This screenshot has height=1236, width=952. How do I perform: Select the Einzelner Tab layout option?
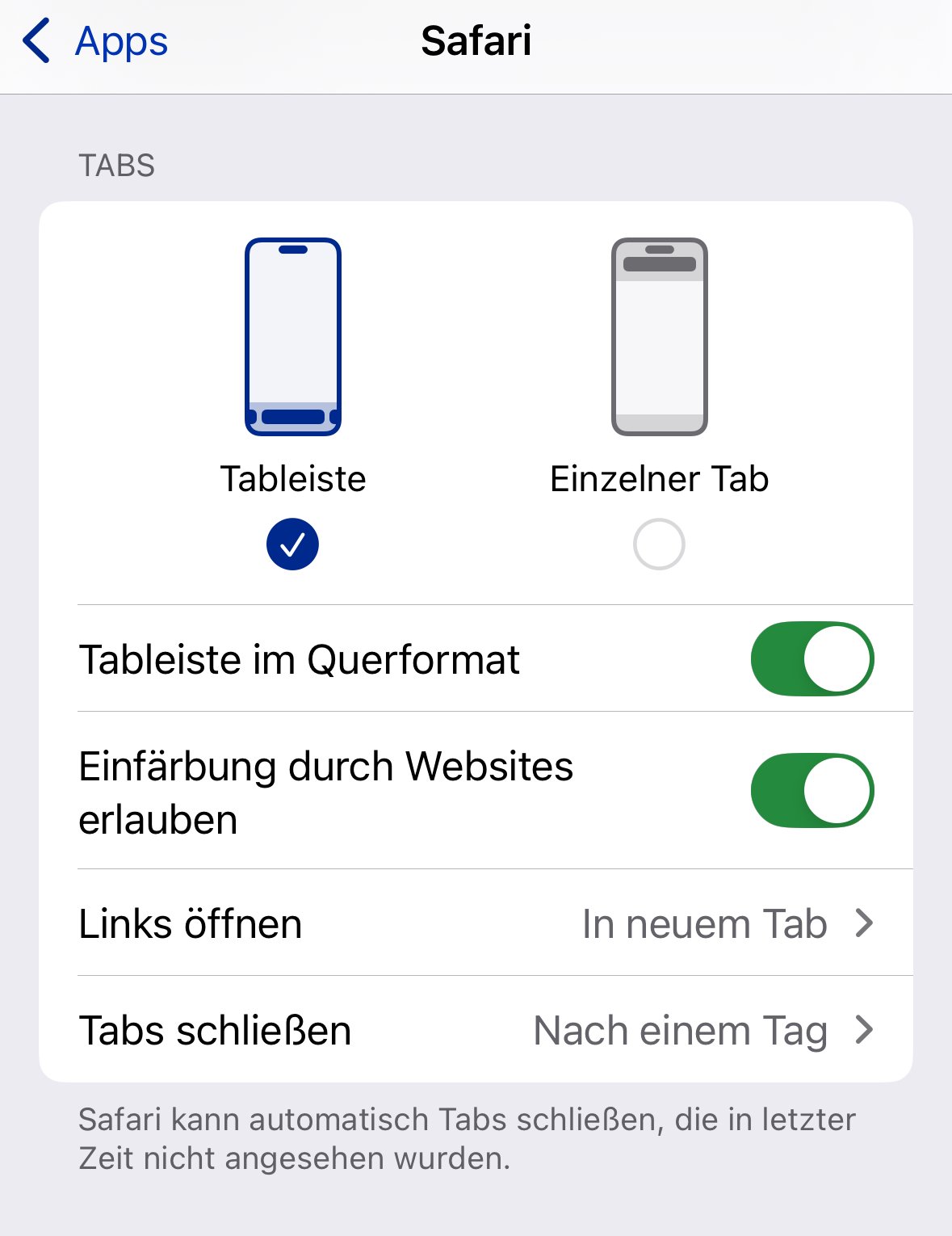click(x=659, y=544)
